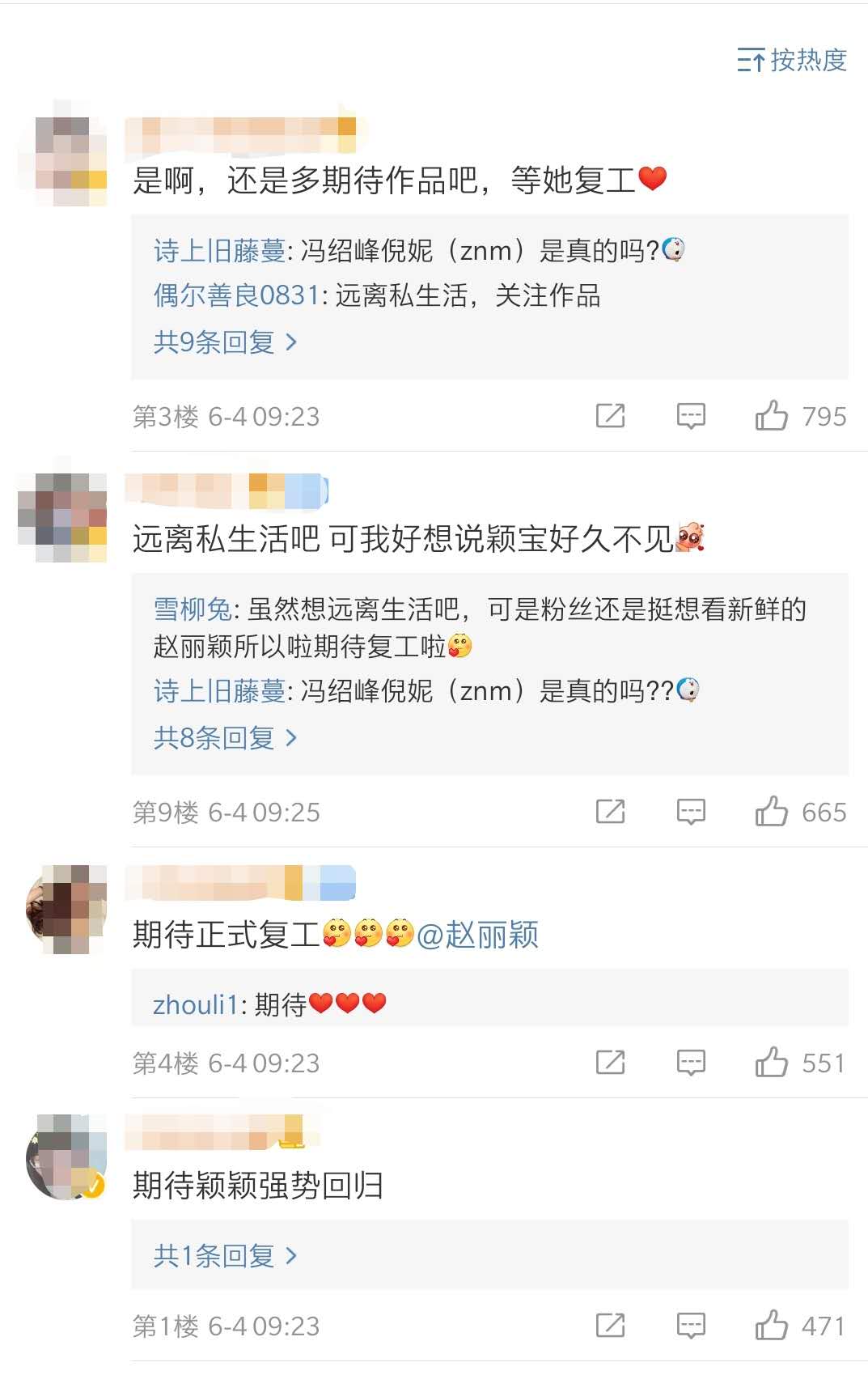Reply to the 第9楼 comment

[691, 812]
